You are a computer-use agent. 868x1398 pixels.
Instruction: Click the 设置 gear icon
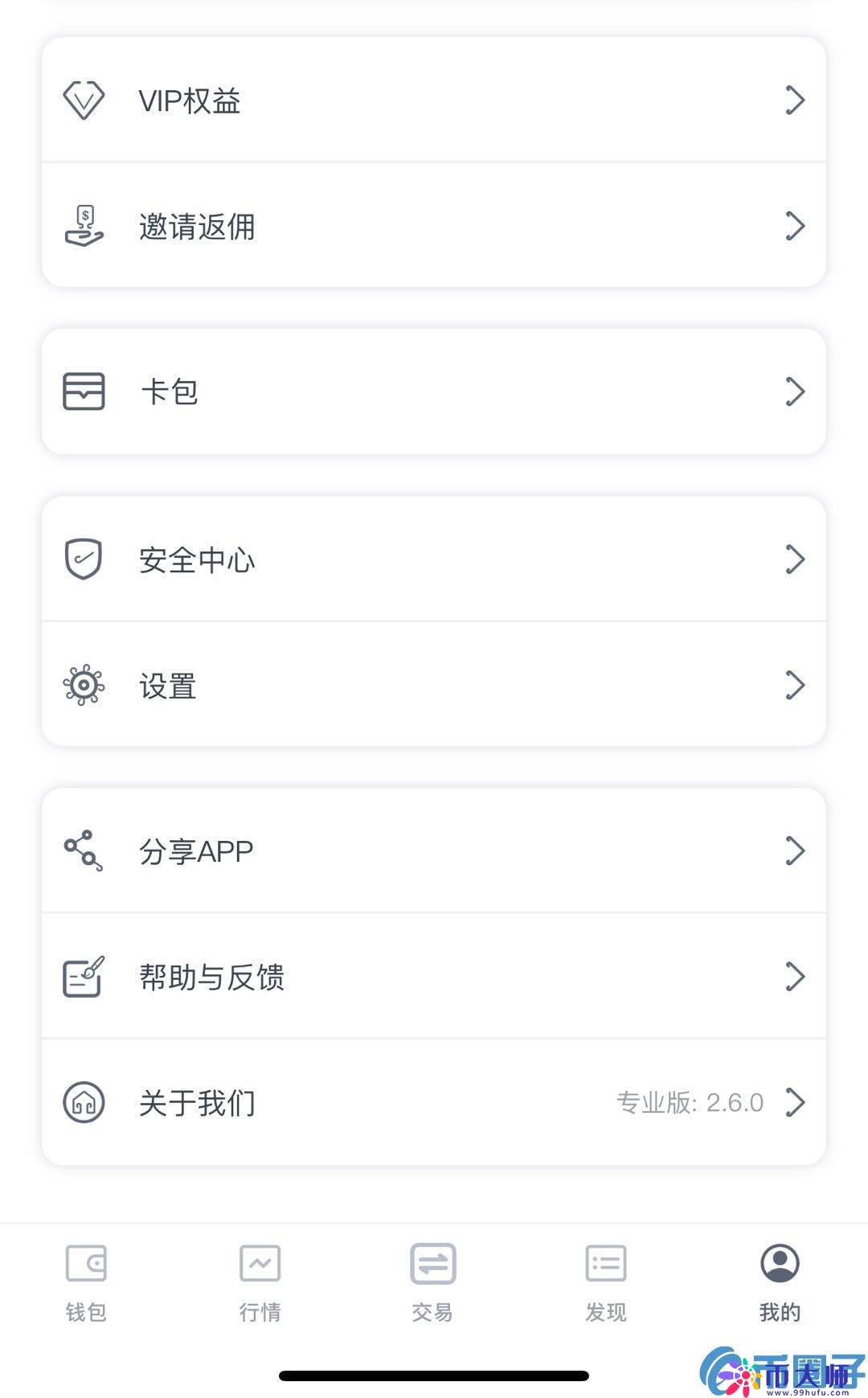coord(81,684)
